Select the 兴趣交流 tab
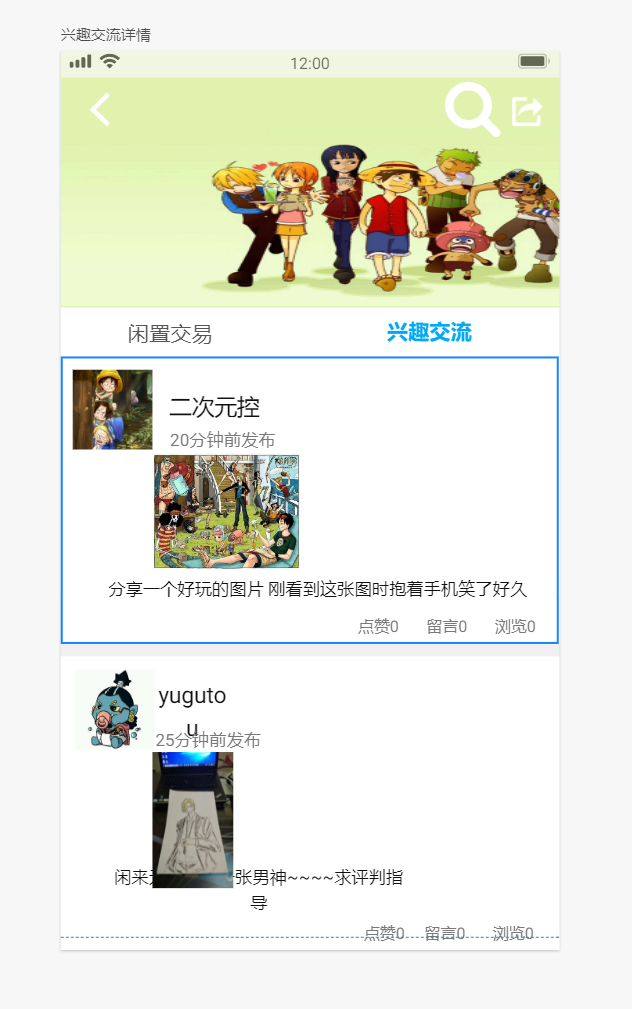632x1009 pixels. click(x=429, y=333)
